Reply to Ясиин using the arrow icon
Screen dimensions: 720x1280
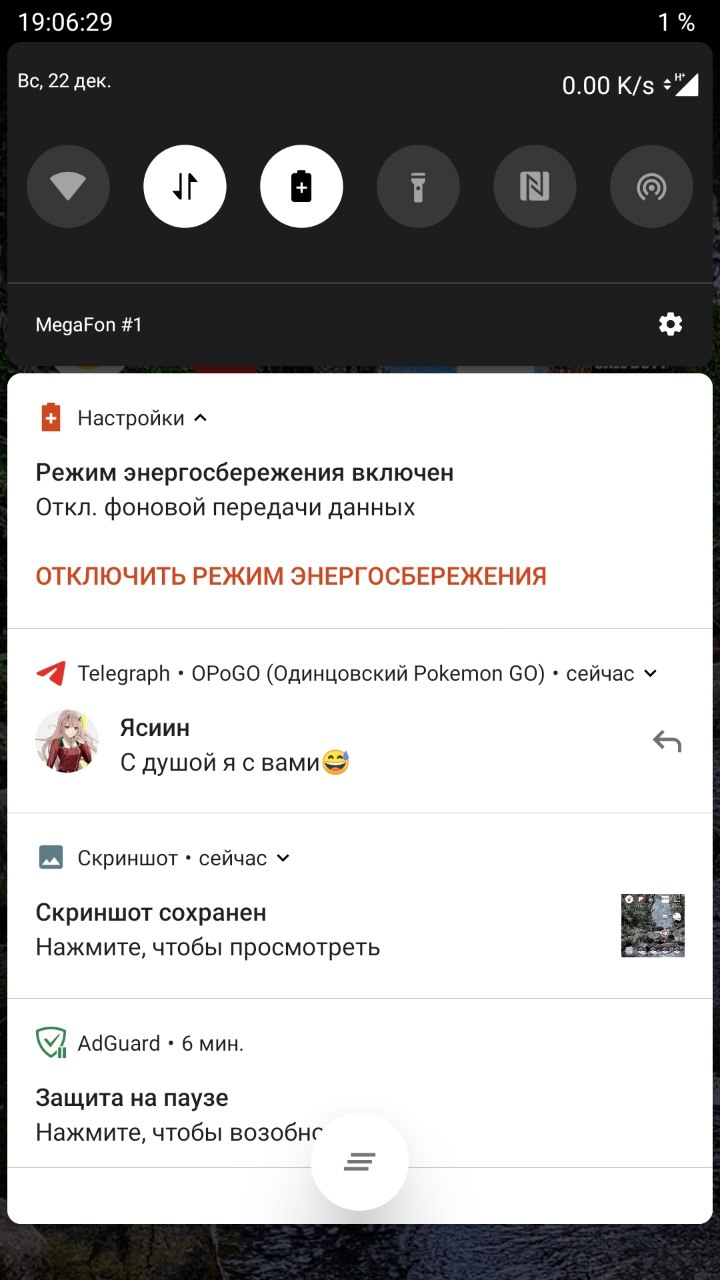click(x=667, y=741)
